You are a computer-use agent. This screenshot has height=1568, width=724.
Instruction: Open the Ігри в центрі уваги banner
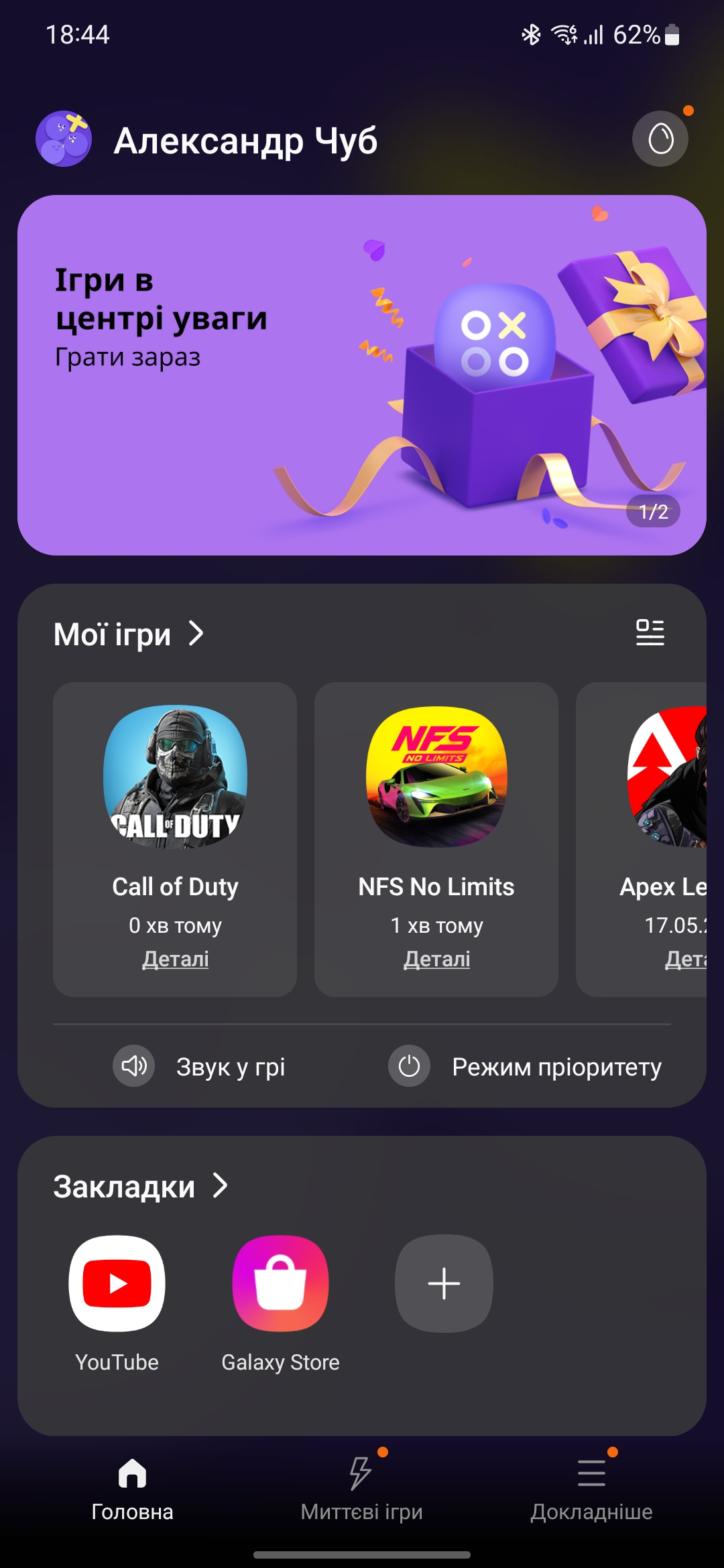pyautogui.click(x=362, y=375)
